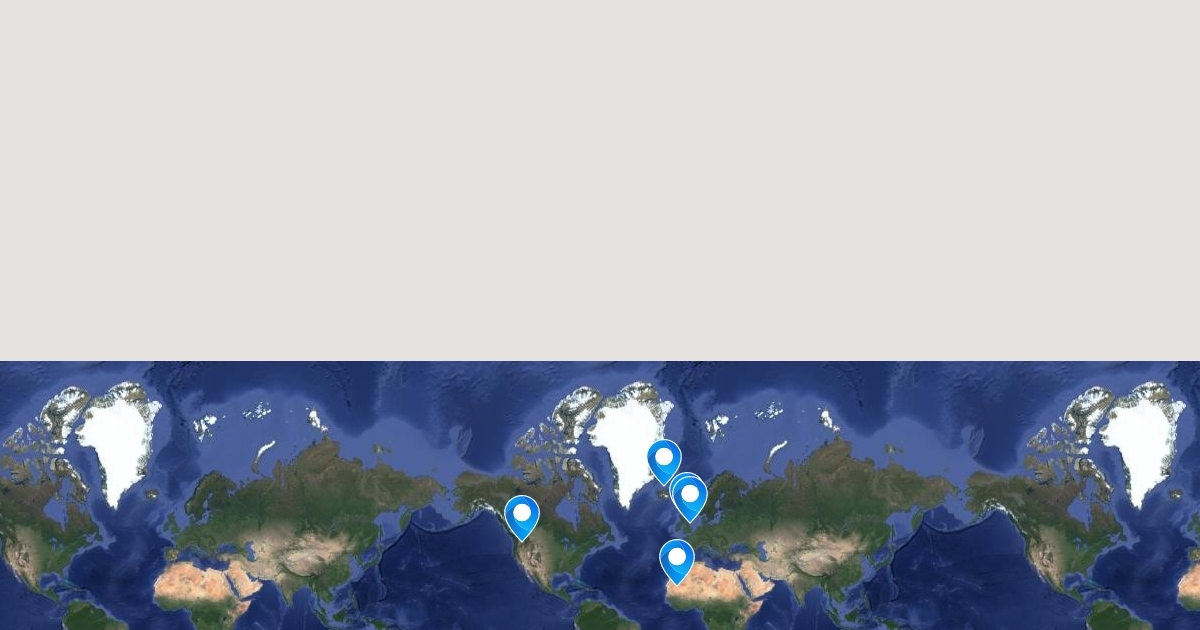Tap the front pin over the United Kingdom

(690, 498)
